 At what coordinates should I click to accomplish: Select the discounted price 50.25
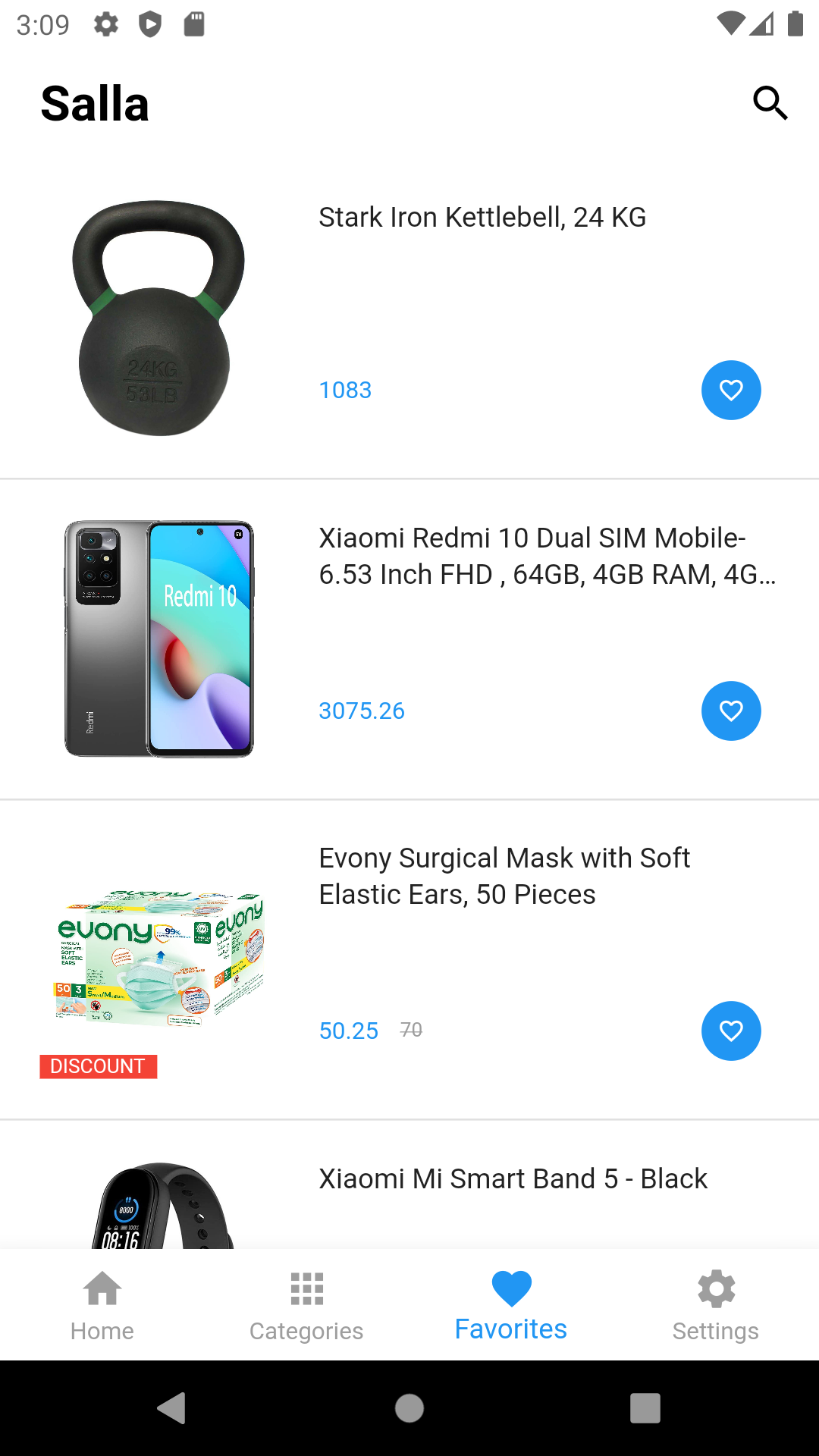348,1031
